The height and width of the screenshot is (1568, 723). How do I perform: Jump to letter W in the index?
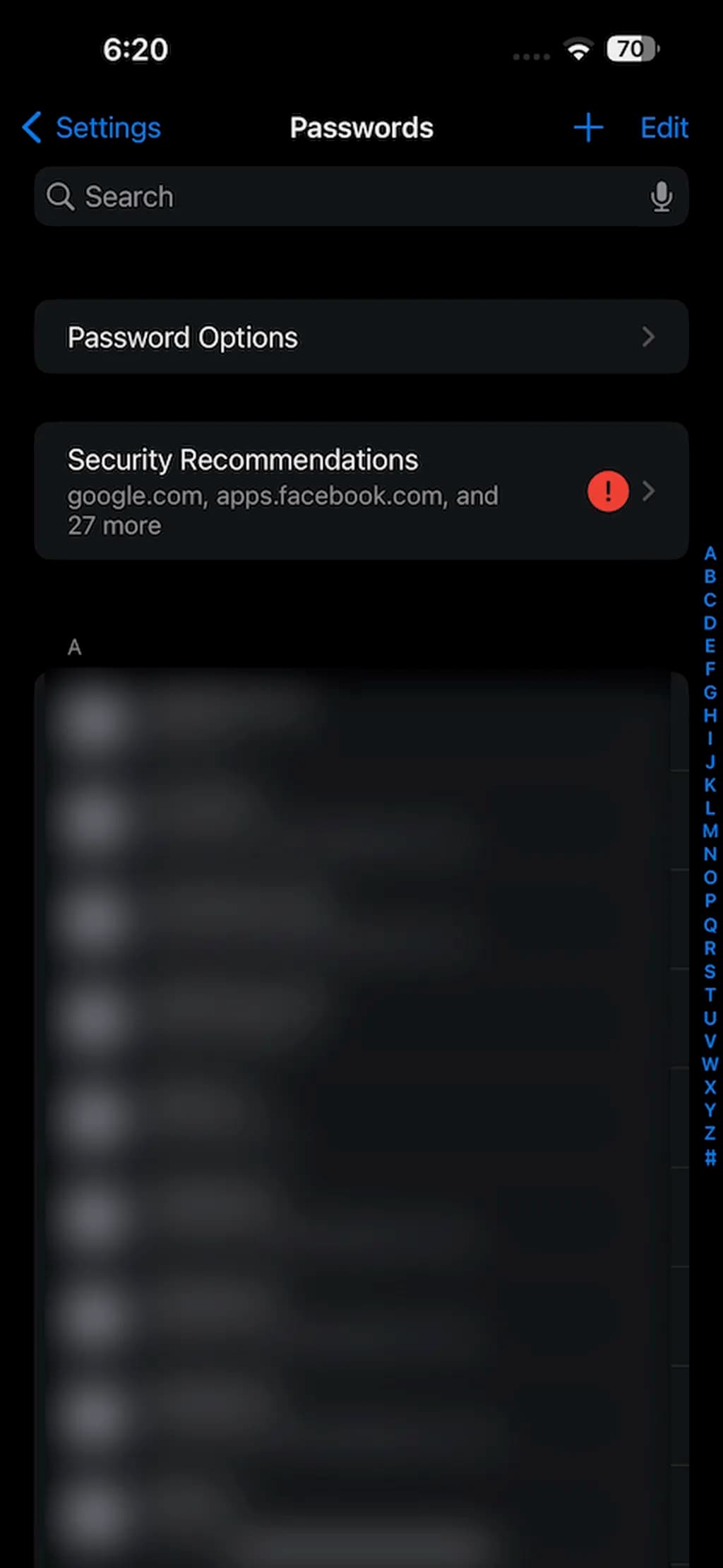pos(710,1064)
